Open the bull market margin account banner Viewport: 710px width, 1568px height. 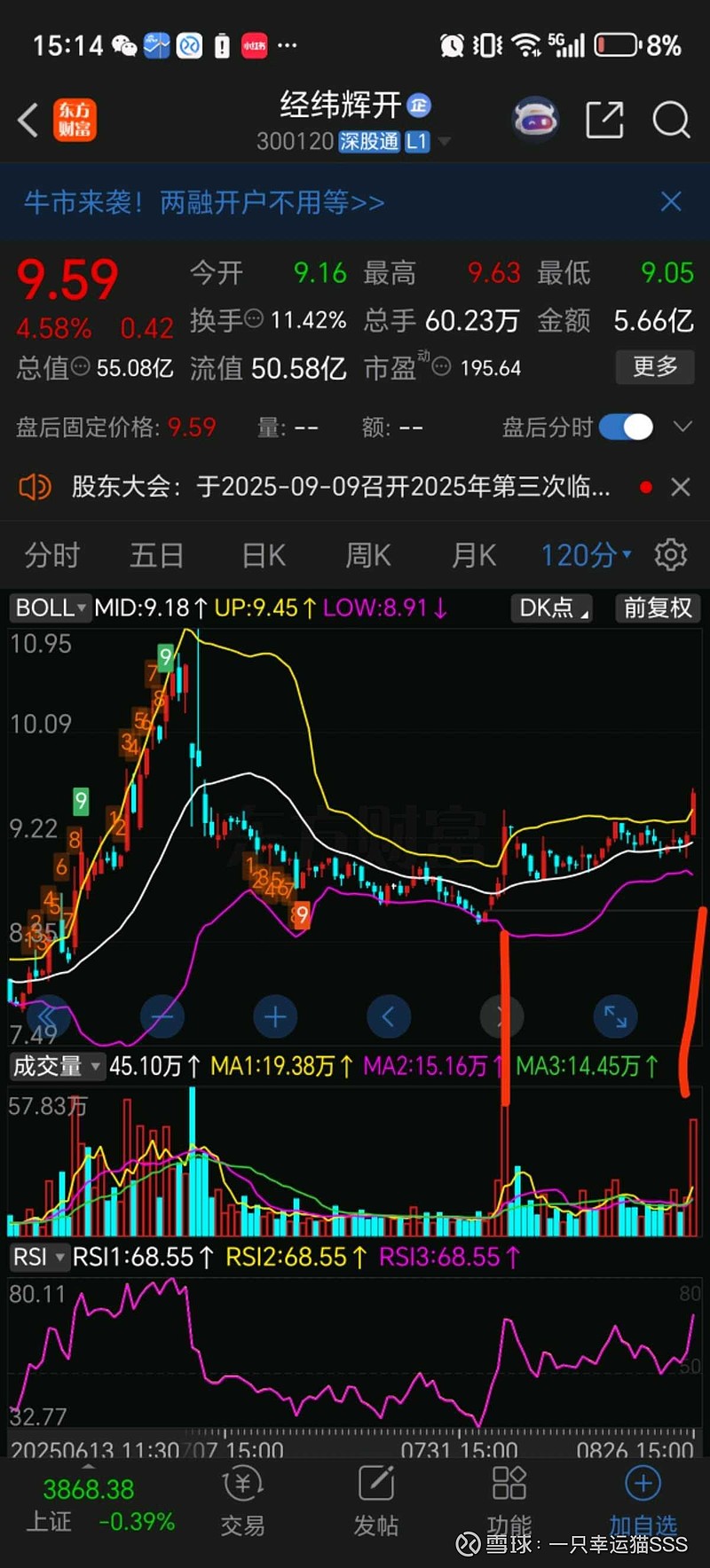click(x=204, y=202)
